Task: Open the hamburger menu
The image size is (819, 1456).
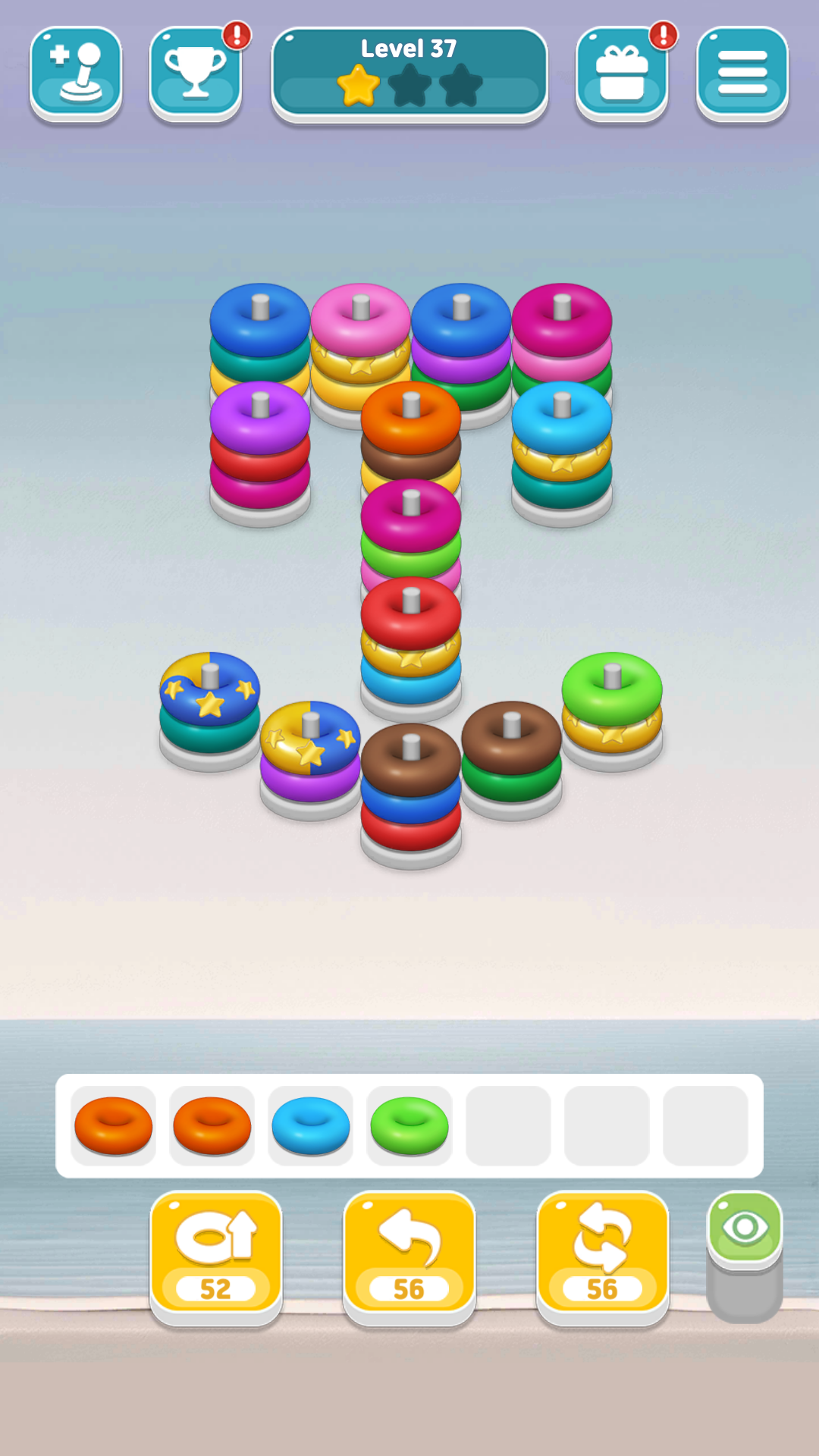Action: point(742,73)
